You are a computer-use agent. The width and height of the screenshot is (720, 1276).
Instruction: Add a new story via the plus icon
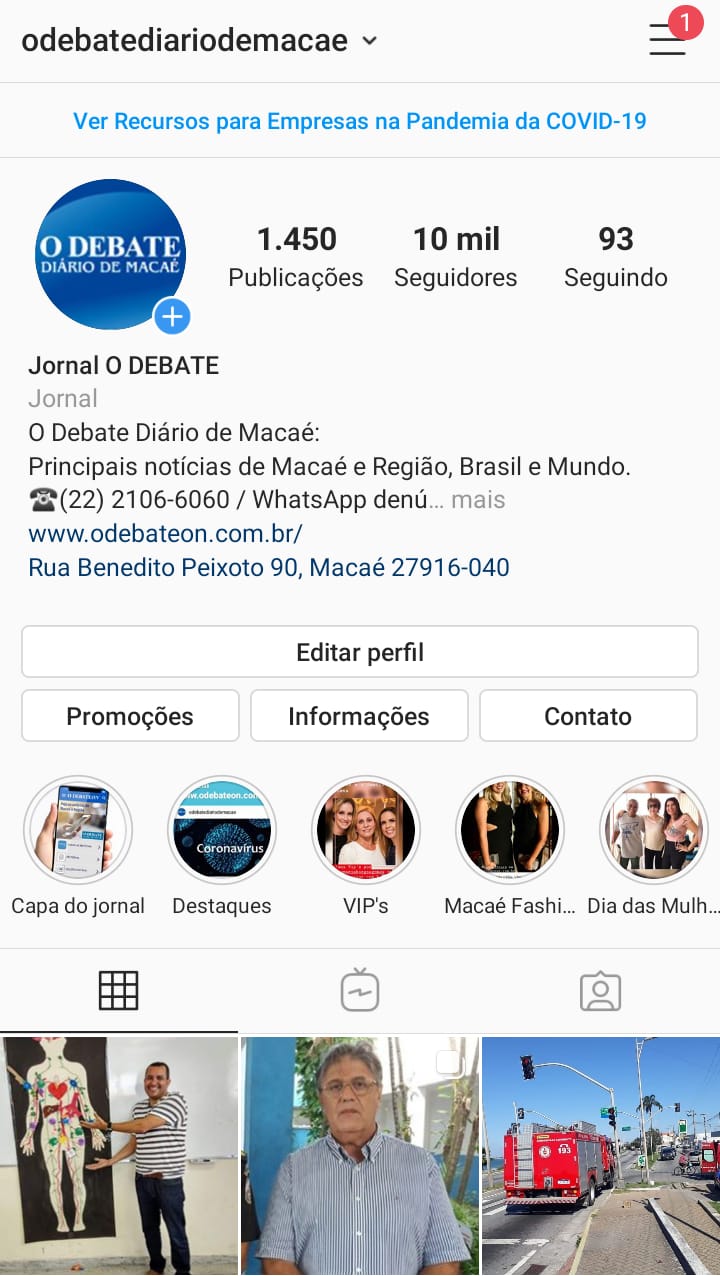click(x=172, y=316)
